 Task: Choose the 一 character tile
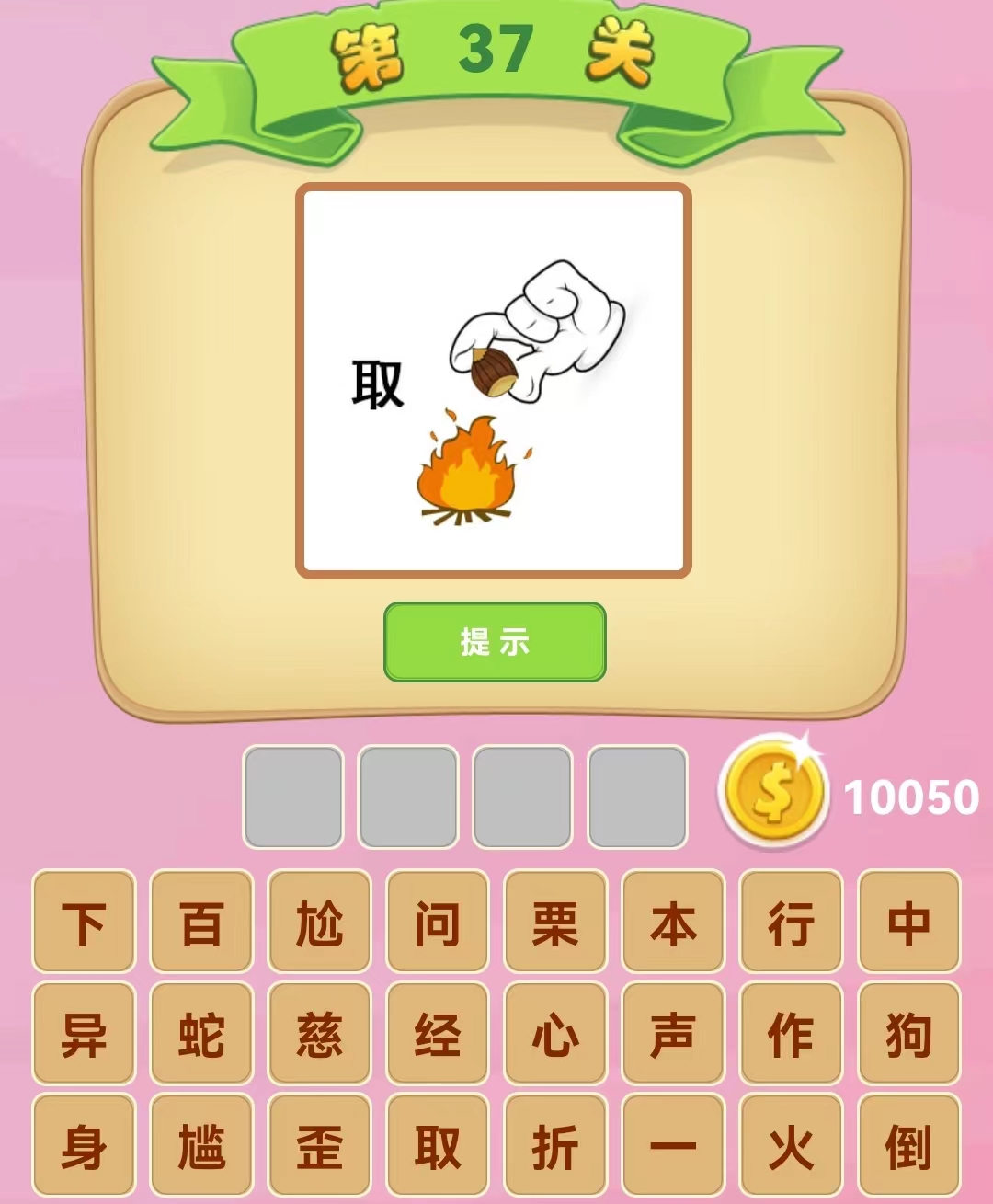click(x=673, y=1146)
